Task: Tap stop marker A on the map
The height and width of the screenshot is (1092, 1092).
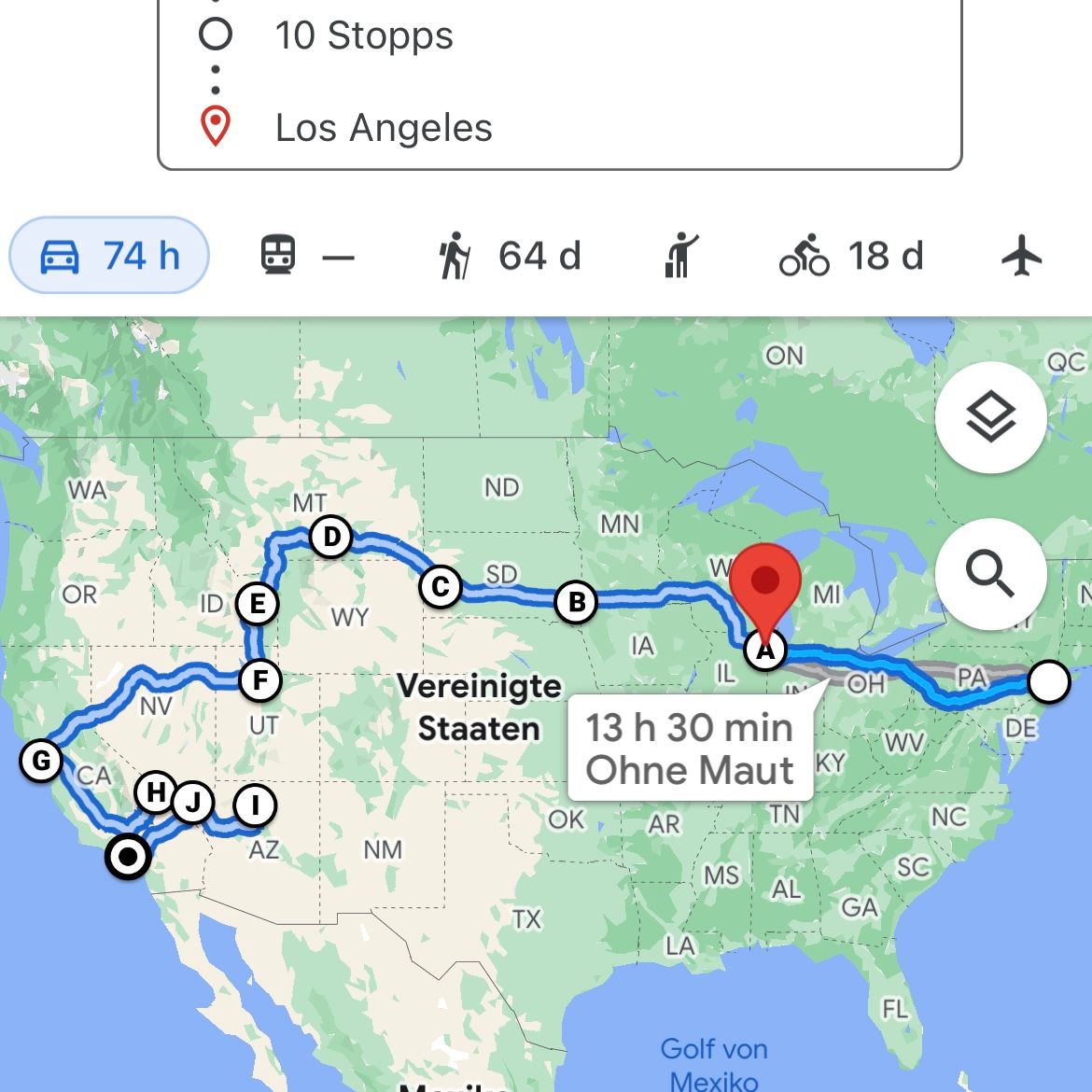Action: (x=765, y=650)
